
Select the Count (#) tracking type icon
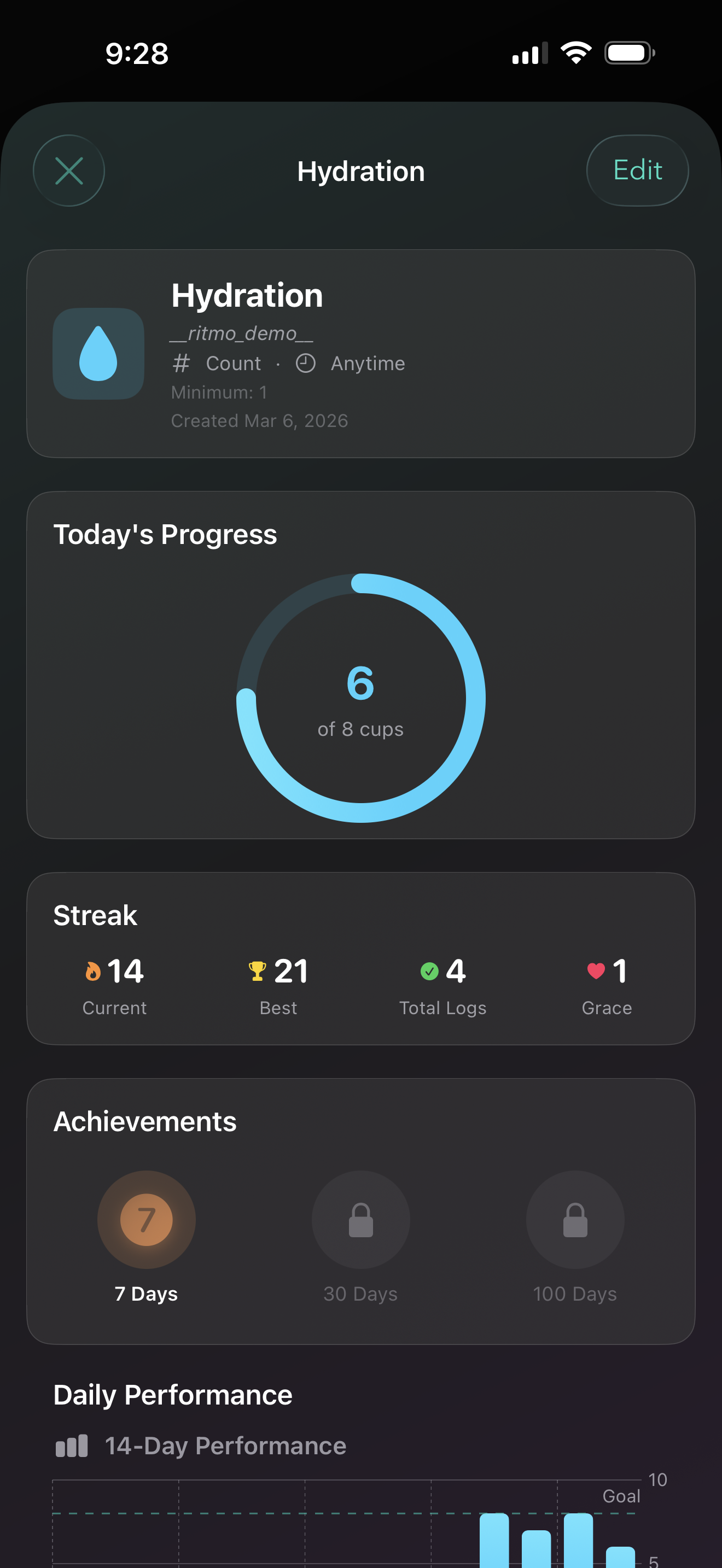pos(181,363)
